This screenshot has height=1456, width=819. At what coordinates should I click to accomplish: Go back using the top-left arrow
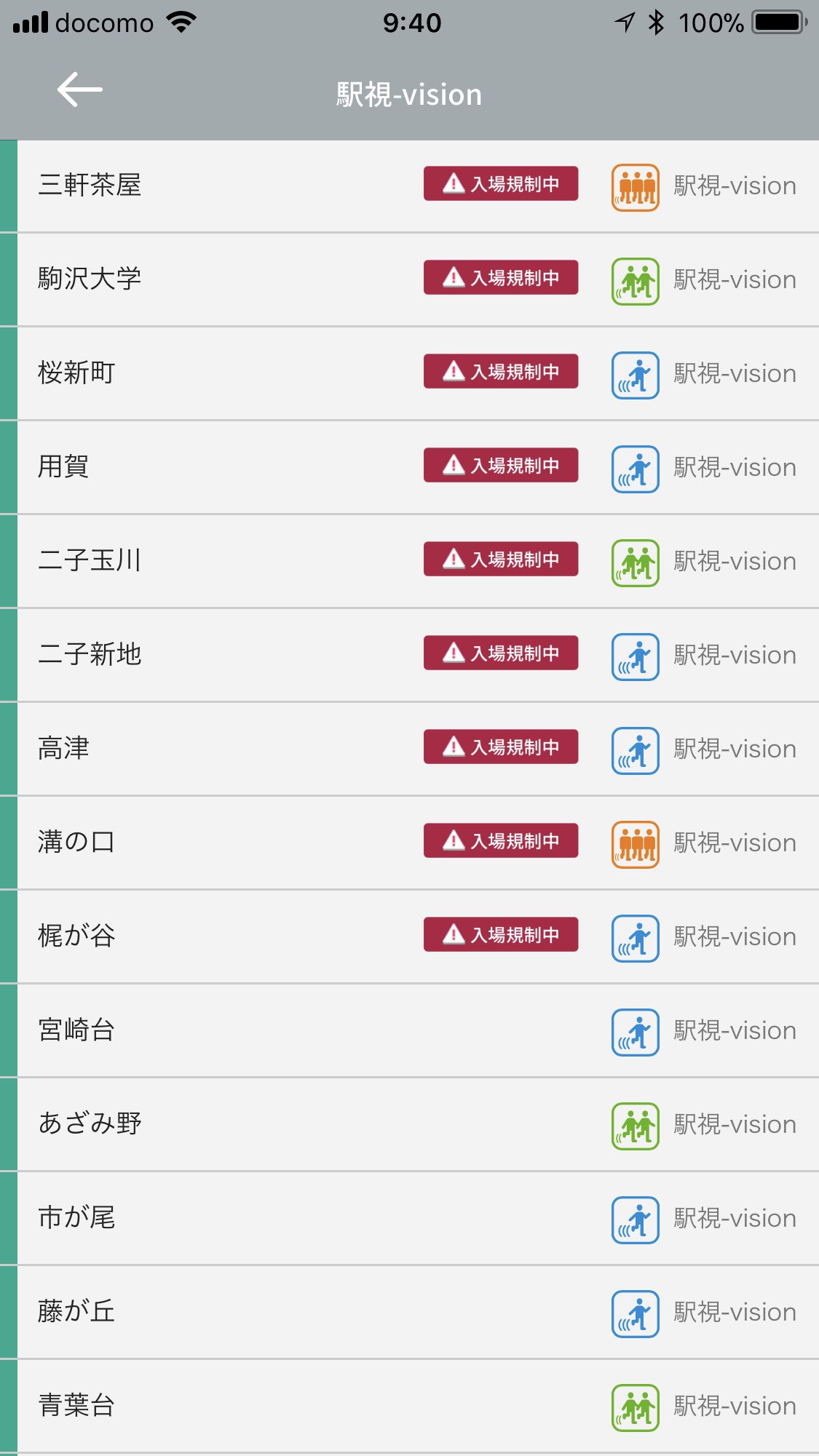(80, 90)
